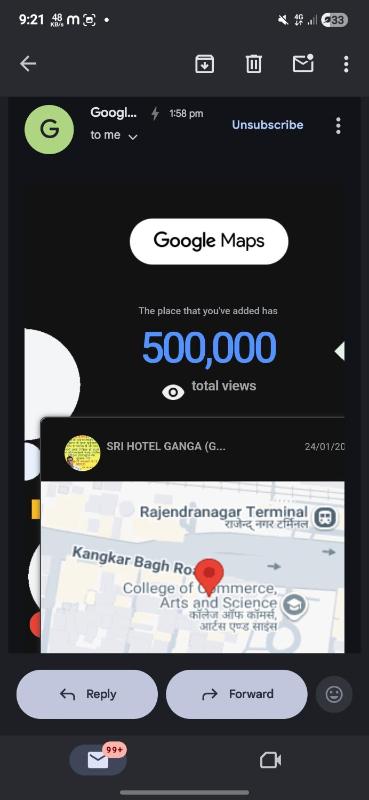This screenshot has width=369, height=800.
Task: Archive this email
Action: pos(204,64)
